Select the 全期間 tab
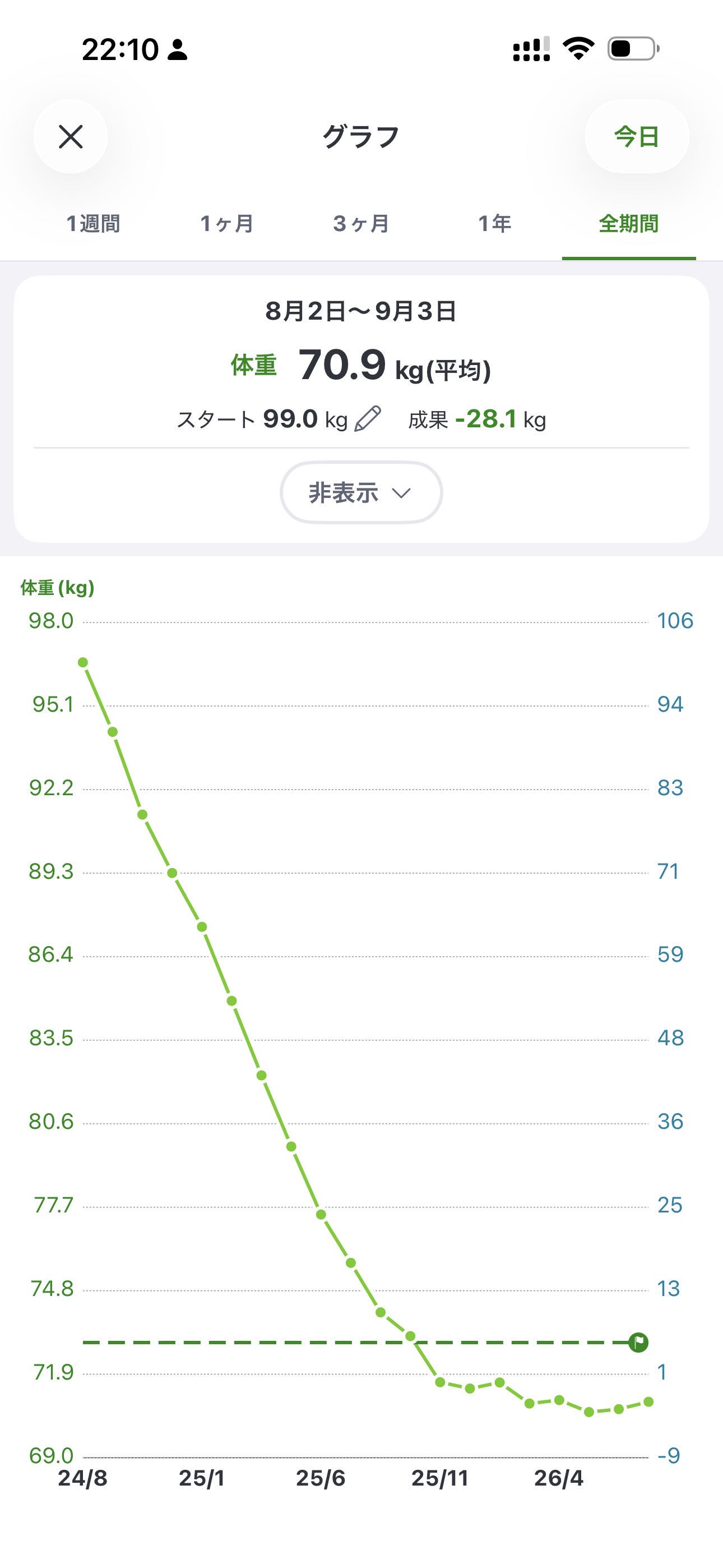The height and width of the screenshot is (1568, 723). [629, 224]
